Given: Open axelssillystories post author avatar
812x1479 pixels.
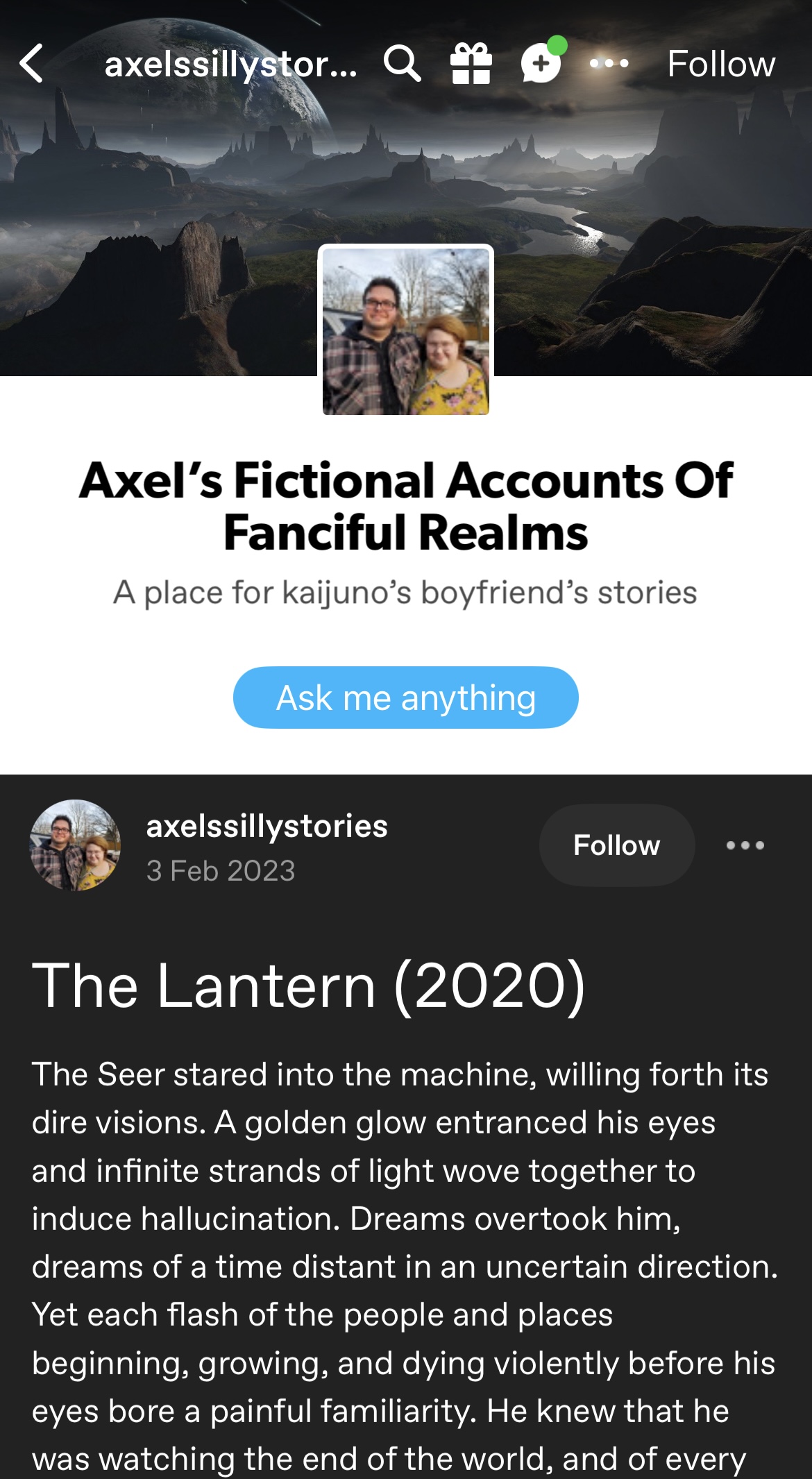Looking at the screenshot, I should click(x=75, y=845).
